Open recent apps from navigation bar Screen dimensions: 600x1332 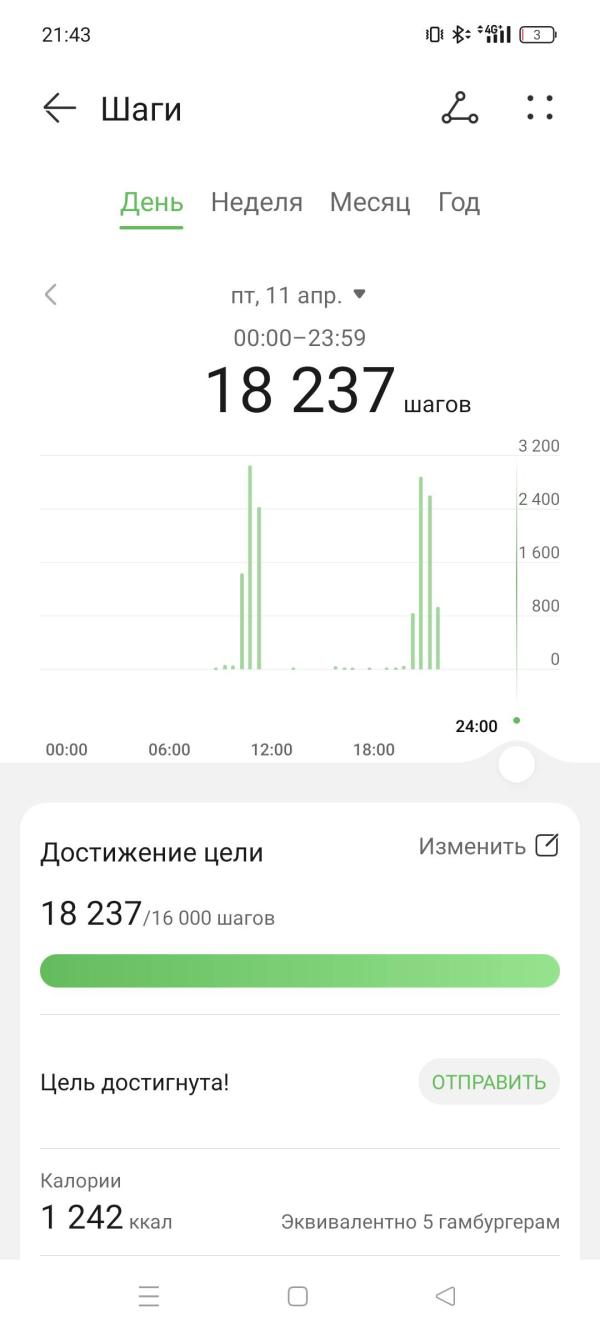[149, 1296]
